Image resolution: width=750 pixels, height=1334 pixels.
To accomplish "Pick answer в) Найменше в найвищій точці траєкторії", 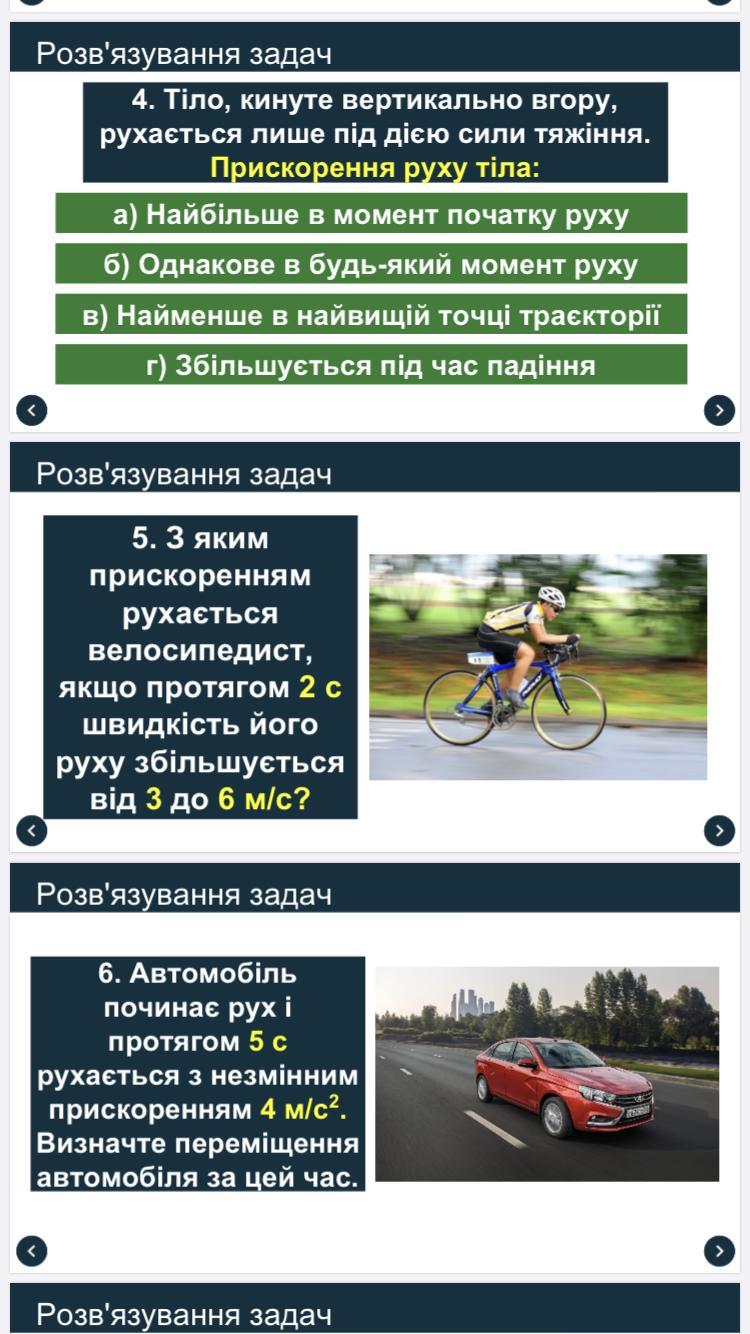I will tap(371, 314).
